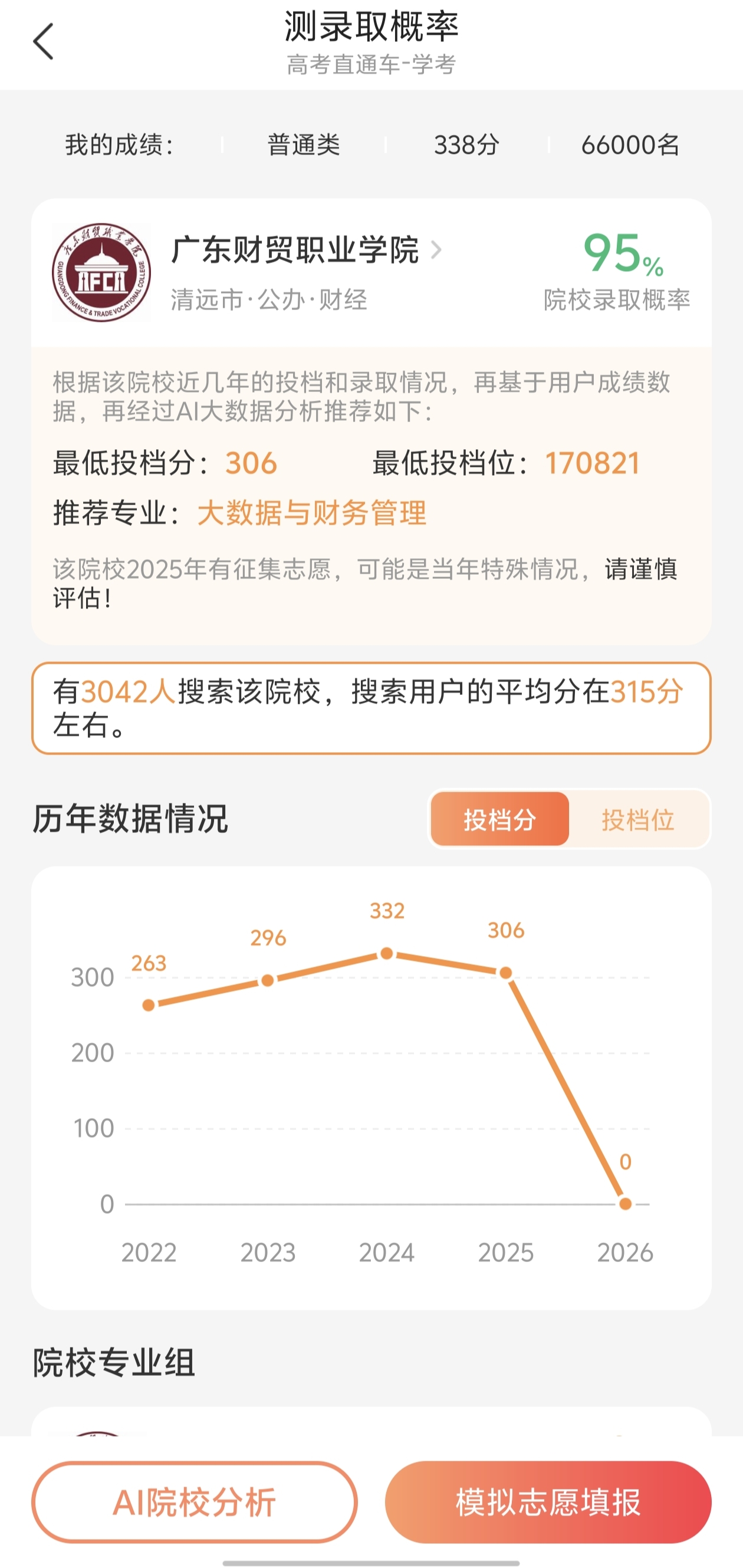This screenshot has width=743, height=1568.
Task: Select the 投档分 chart tab
Action: (x=499, y=819)
